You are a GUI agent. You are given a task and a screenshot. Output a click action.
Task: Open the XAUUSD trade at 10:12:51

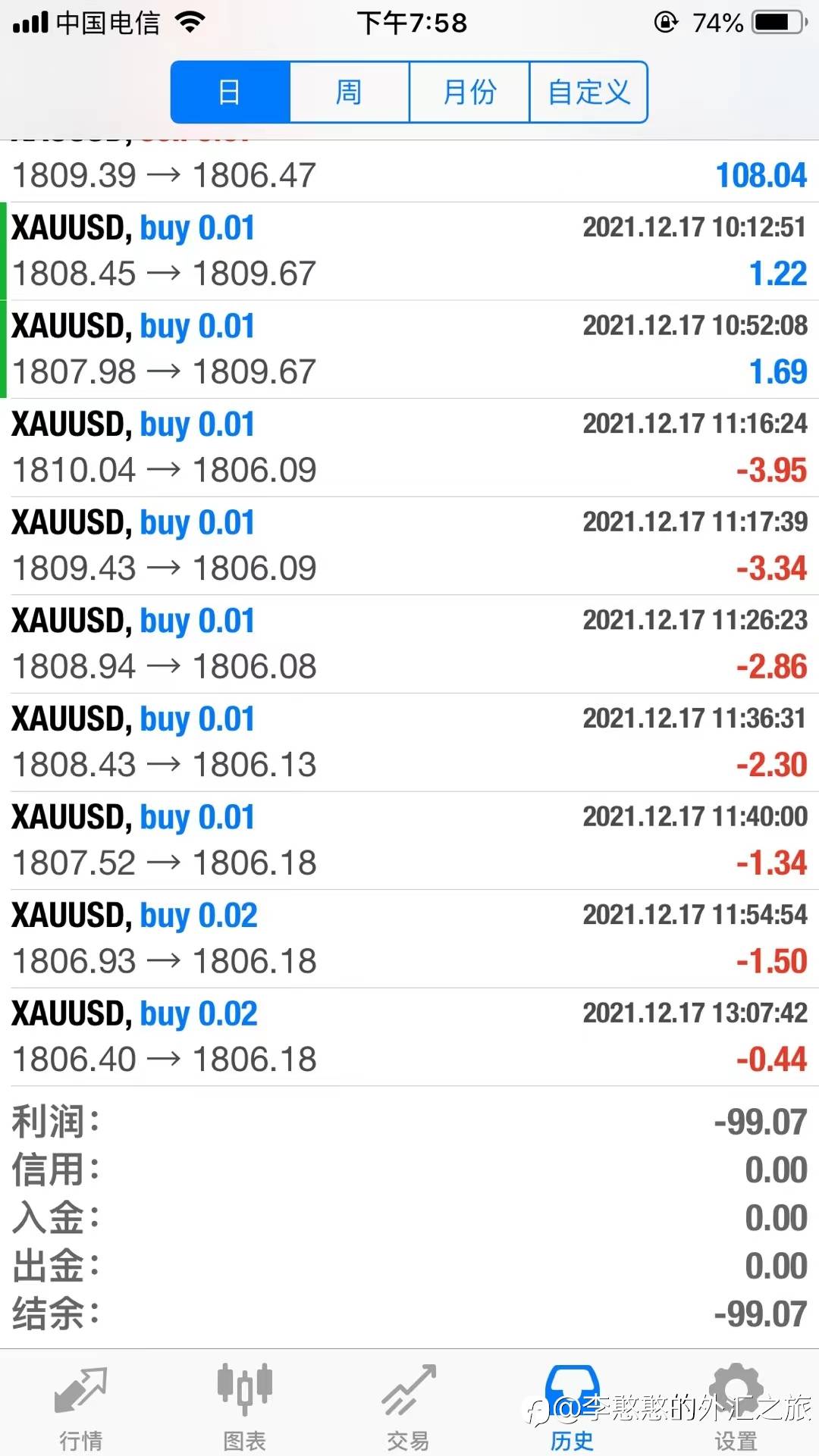coord(409,251)
